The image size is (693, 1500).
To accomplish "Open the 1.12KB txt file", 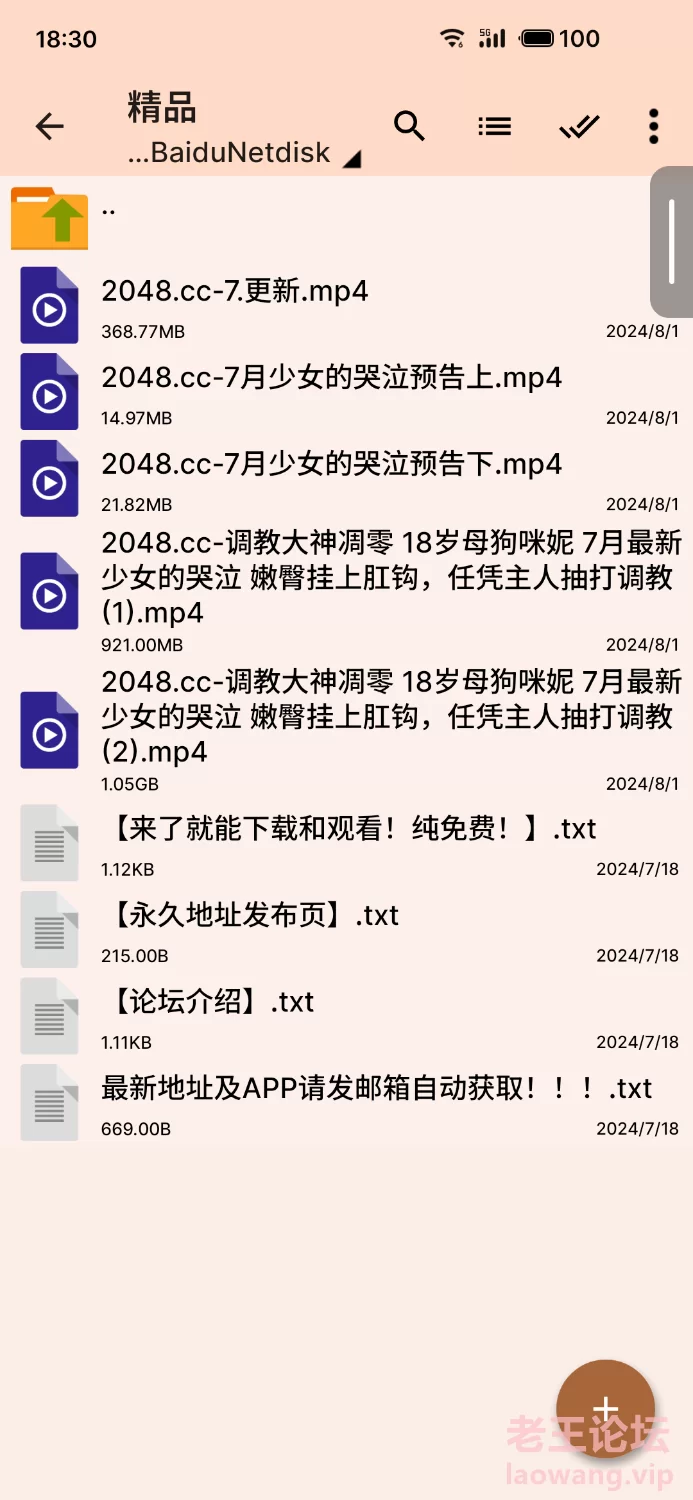I will [x=346, y=842].
